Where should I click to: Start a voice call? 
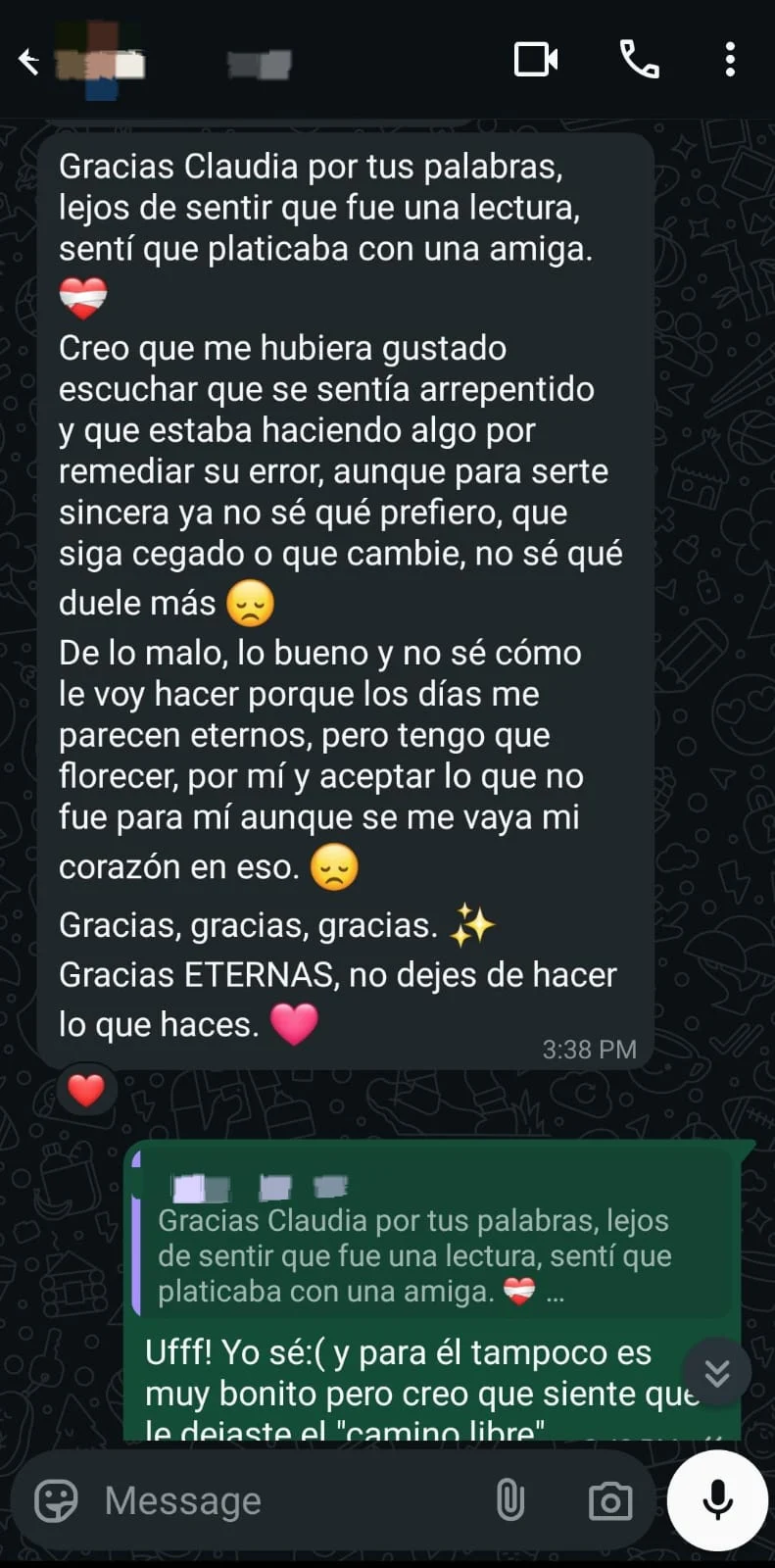(x=639, y=60)
